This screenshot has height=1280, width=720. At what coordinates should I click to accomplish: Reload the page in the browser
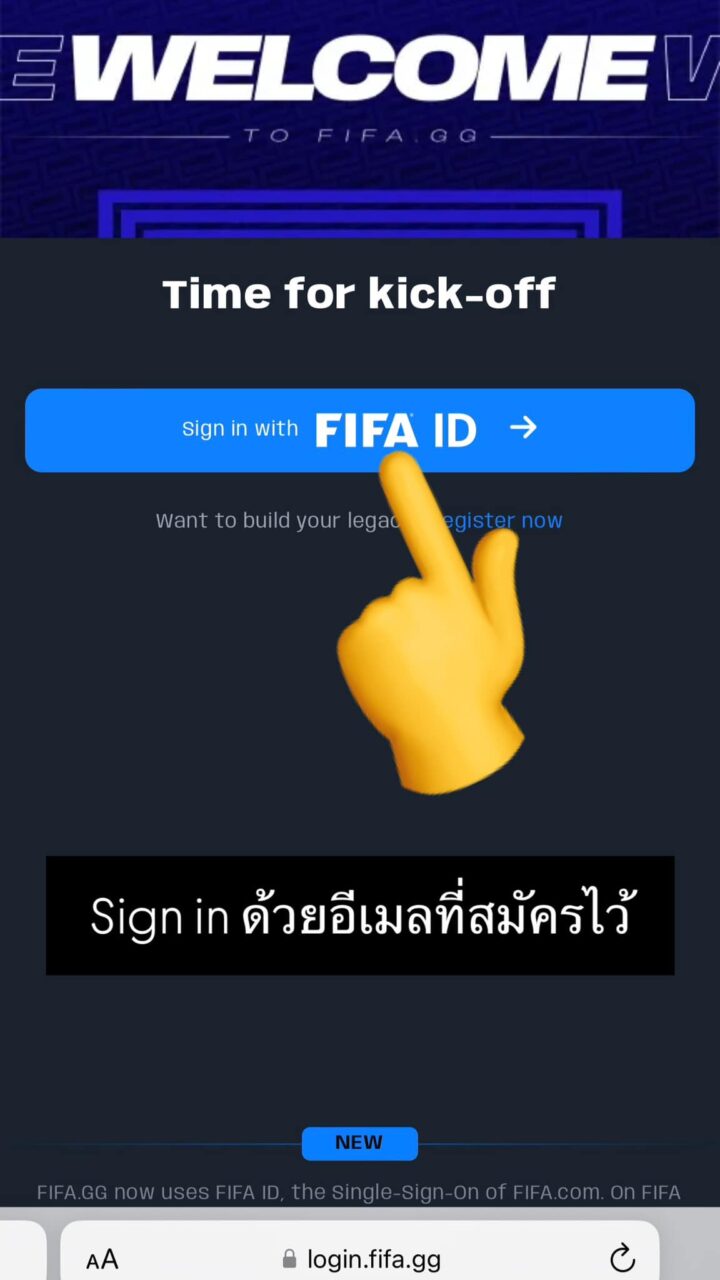(x=622, y=1258)
